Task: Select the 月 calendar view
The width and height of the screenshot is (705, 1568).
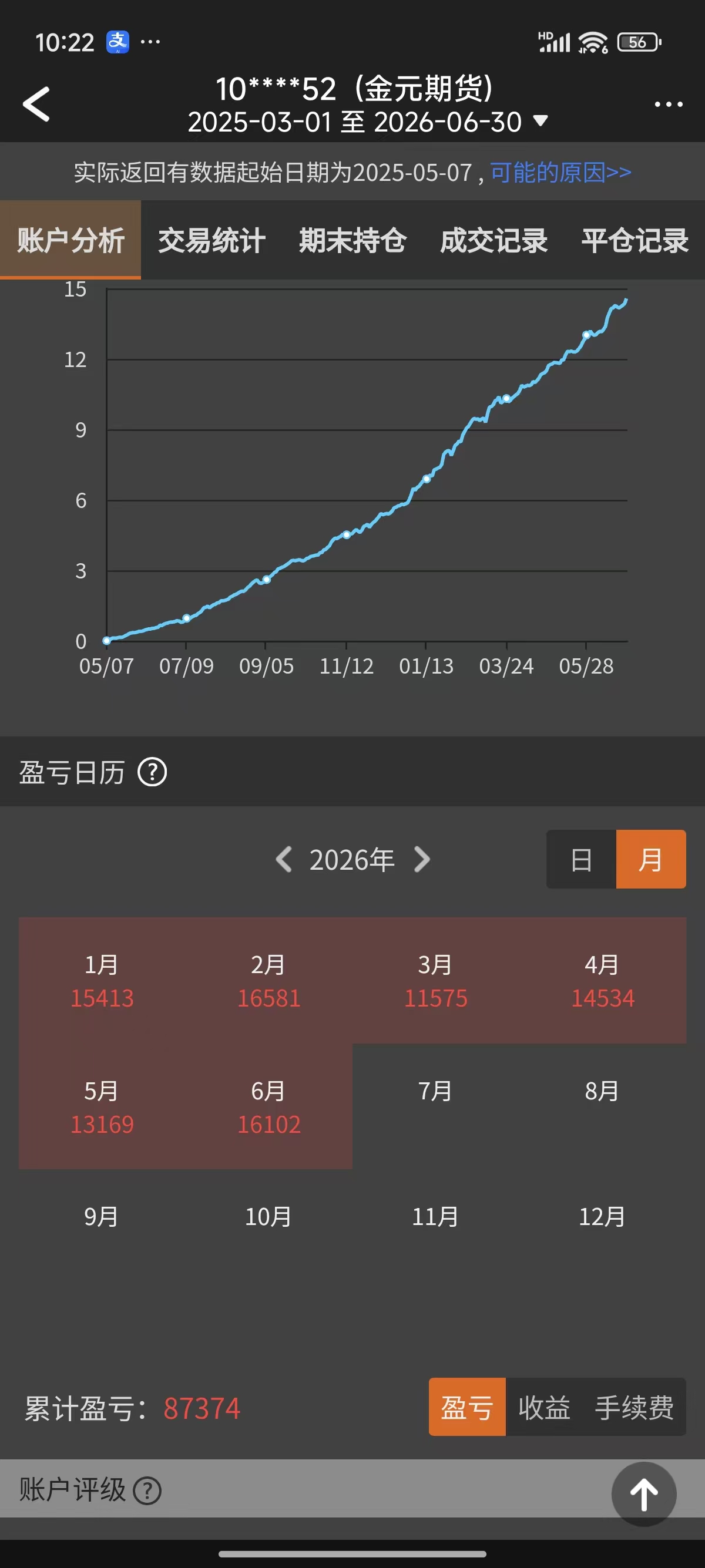Action: tap(651, 859)
